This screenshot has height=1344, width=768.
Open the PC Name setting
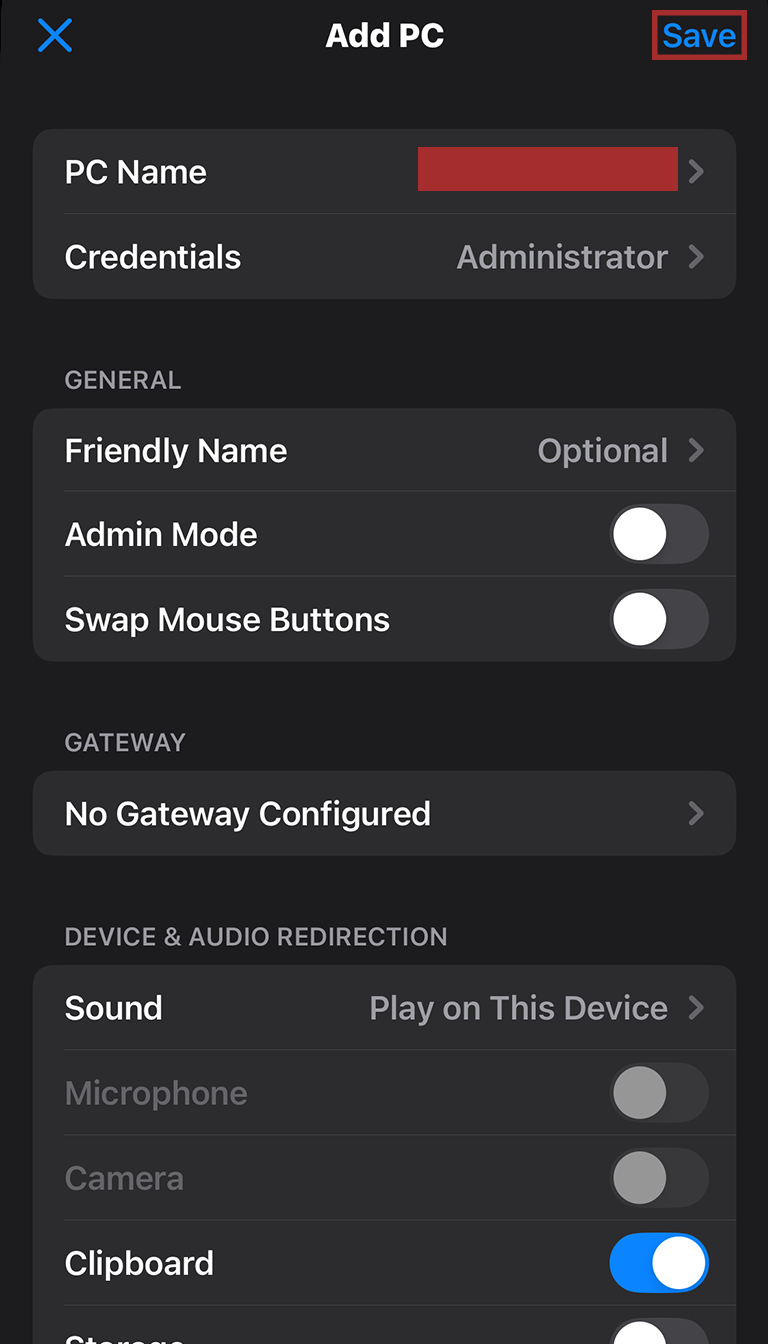click(x=384, y=172)
